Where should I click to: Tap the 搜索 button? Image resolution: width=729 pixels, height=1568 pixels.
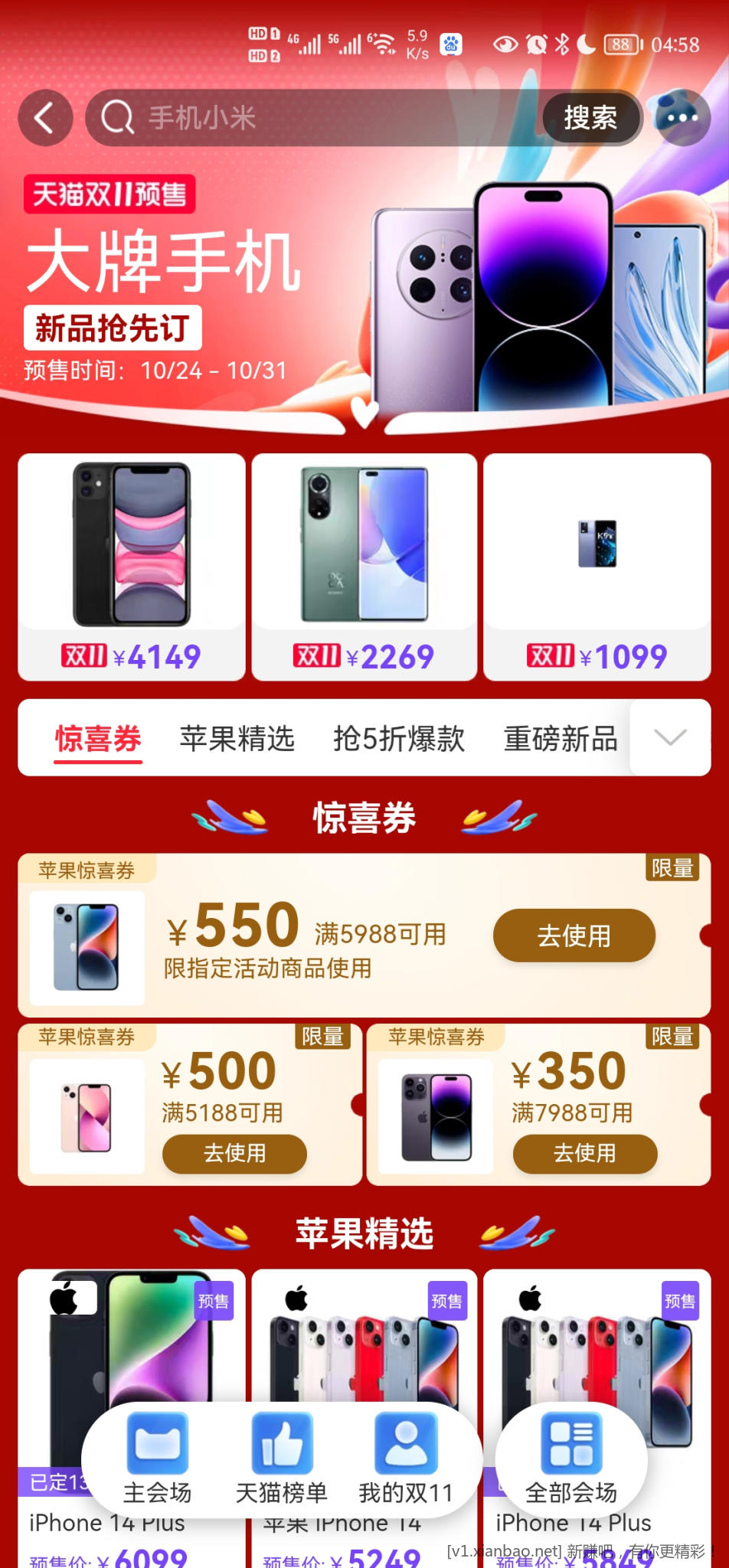[x=590, y=118]
